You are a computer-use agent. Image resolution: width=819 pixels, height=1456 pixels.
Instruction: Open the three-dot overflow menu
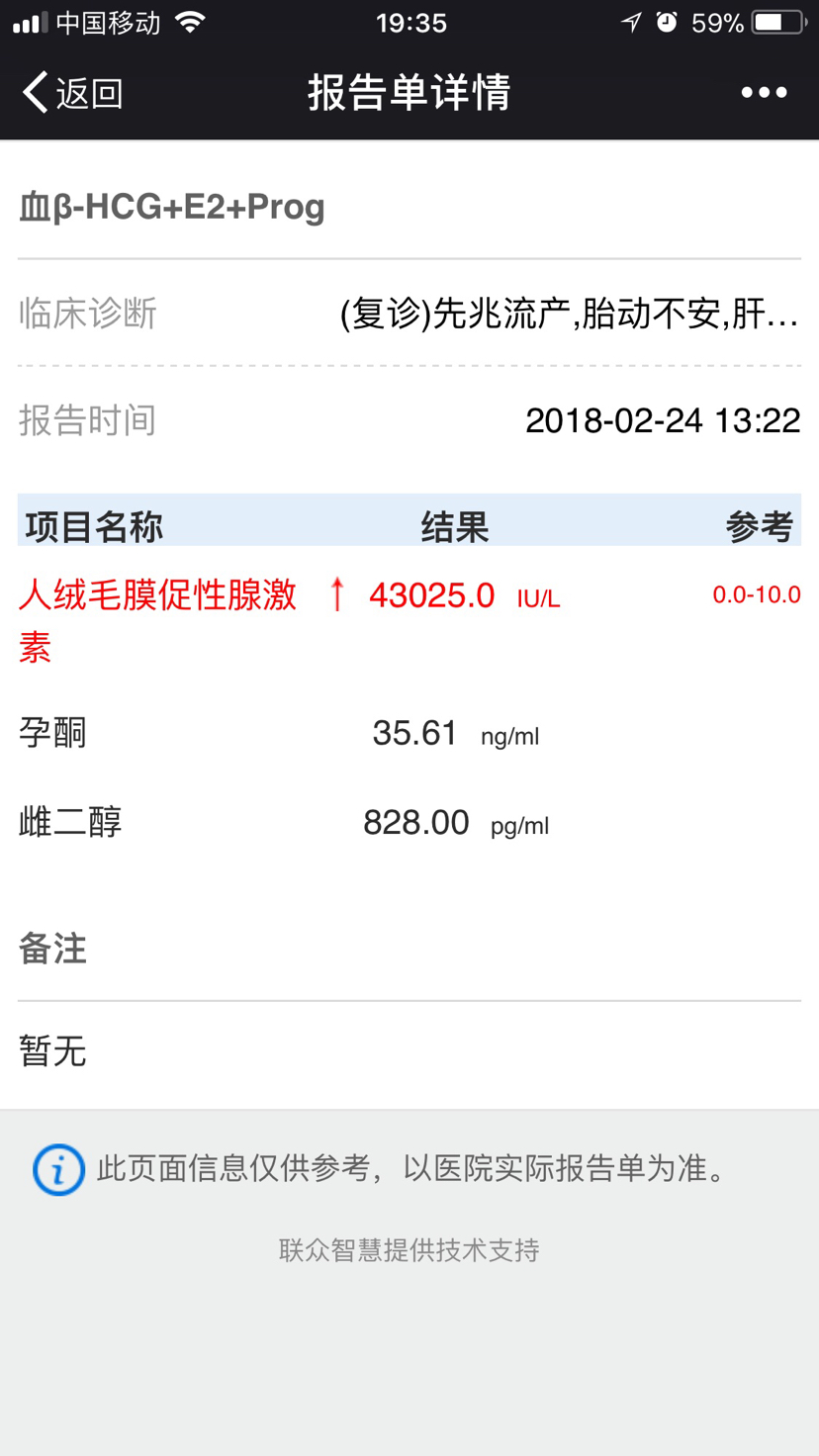pyautogui.click(x=764, y=93)
